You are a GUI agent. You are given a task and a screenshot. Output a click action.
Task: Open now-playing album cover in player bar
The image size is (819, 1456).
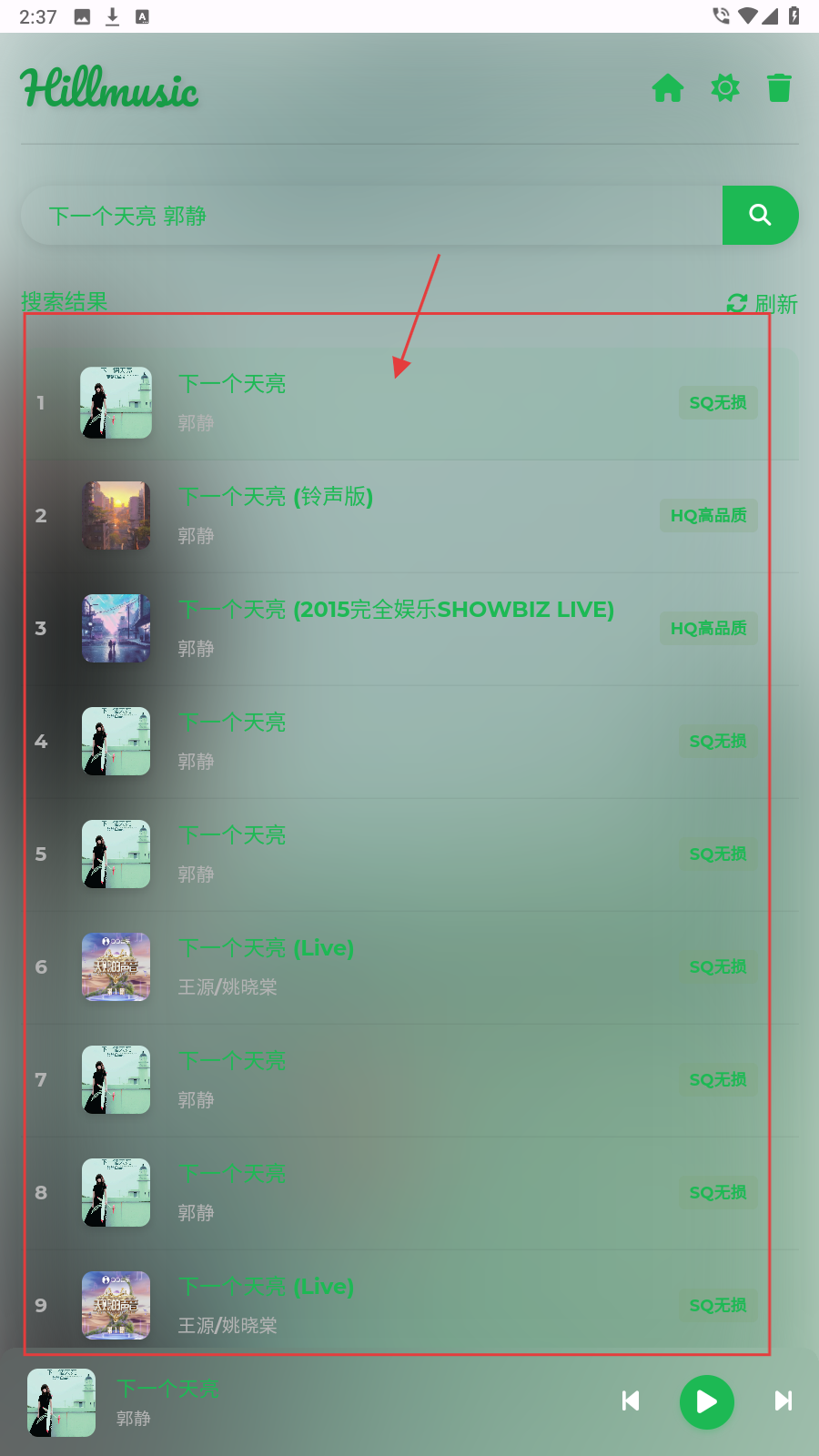[x=61, y=1402]
